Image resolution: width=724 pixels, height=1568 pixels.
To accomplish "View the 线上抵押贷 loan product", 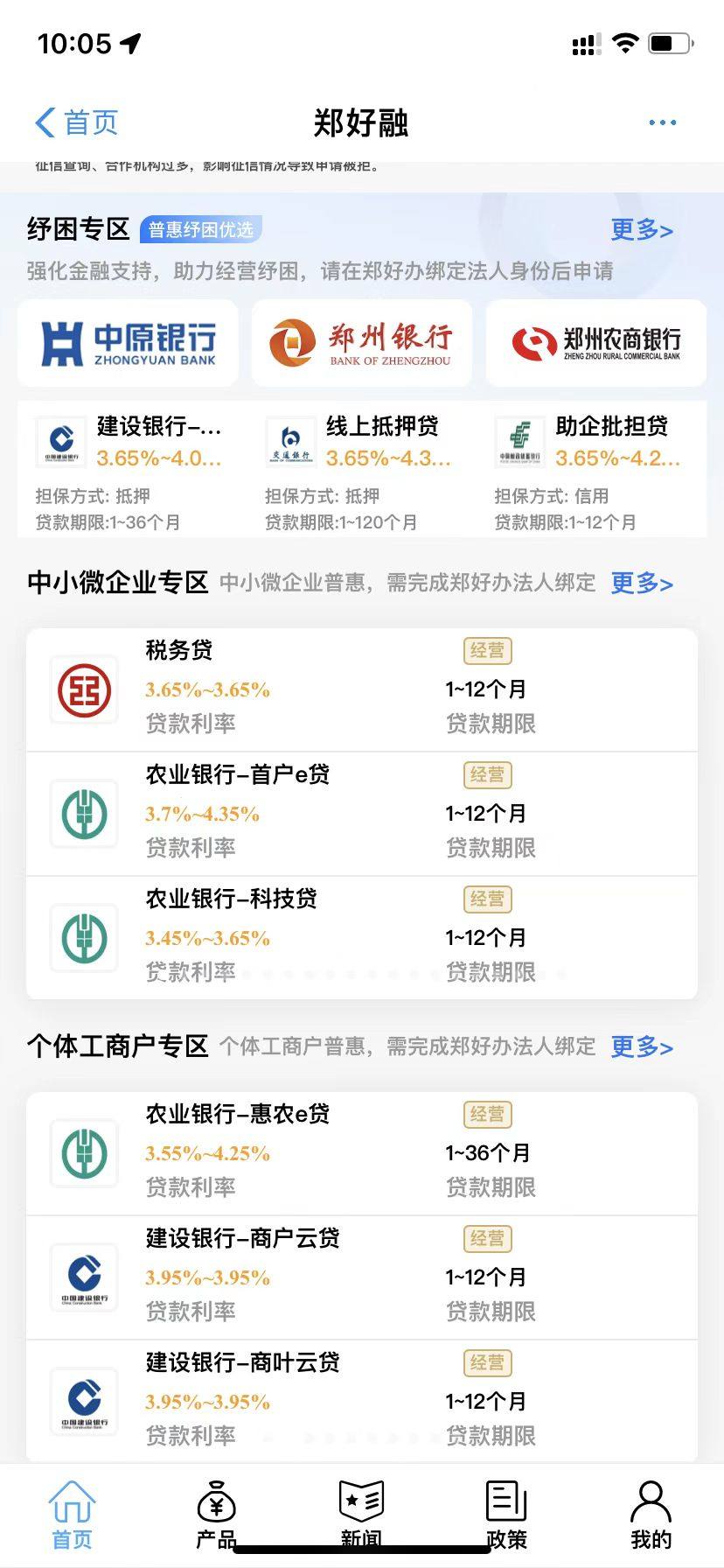I will click(361, 470).
